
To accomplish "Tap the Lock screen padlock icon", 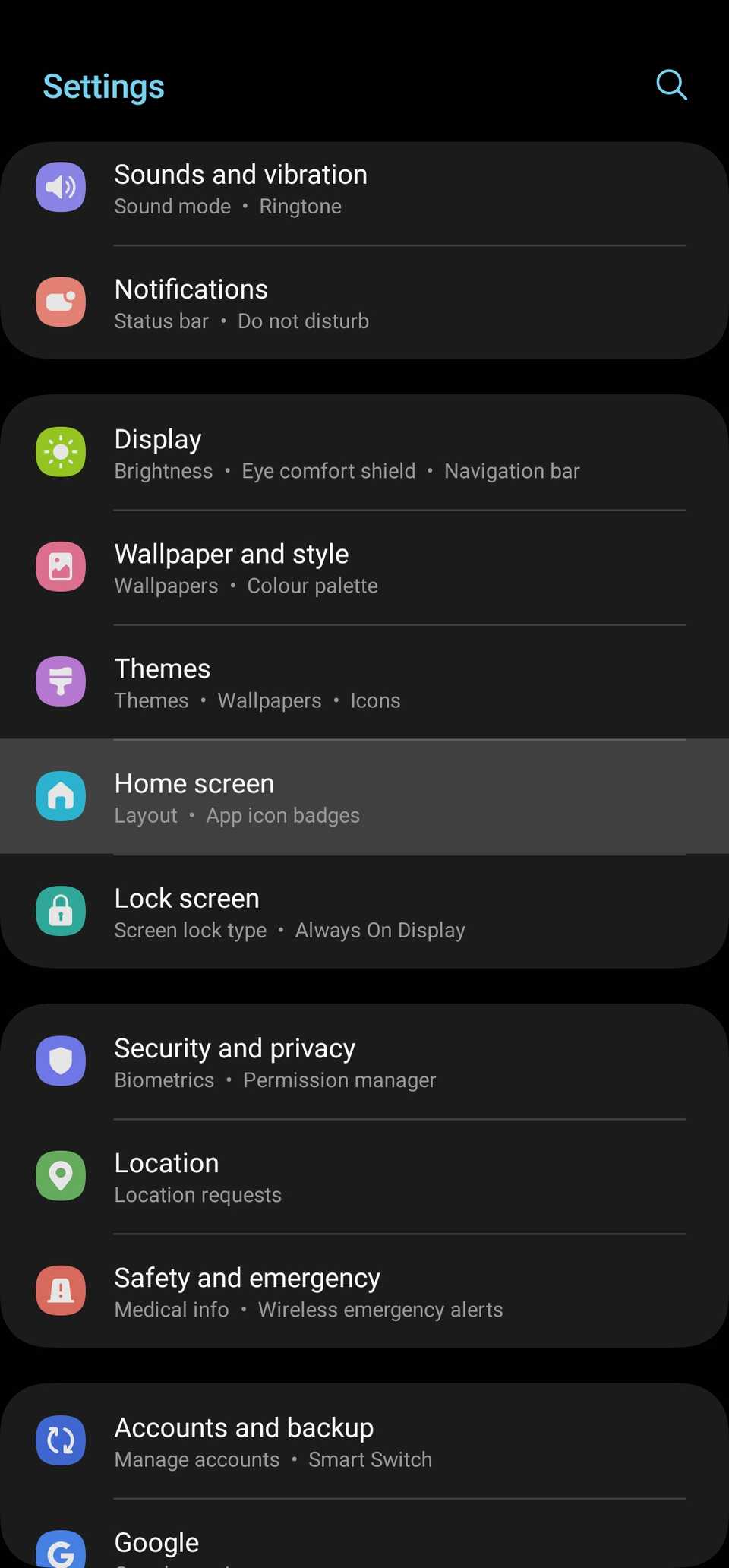I will pos(61,911).
